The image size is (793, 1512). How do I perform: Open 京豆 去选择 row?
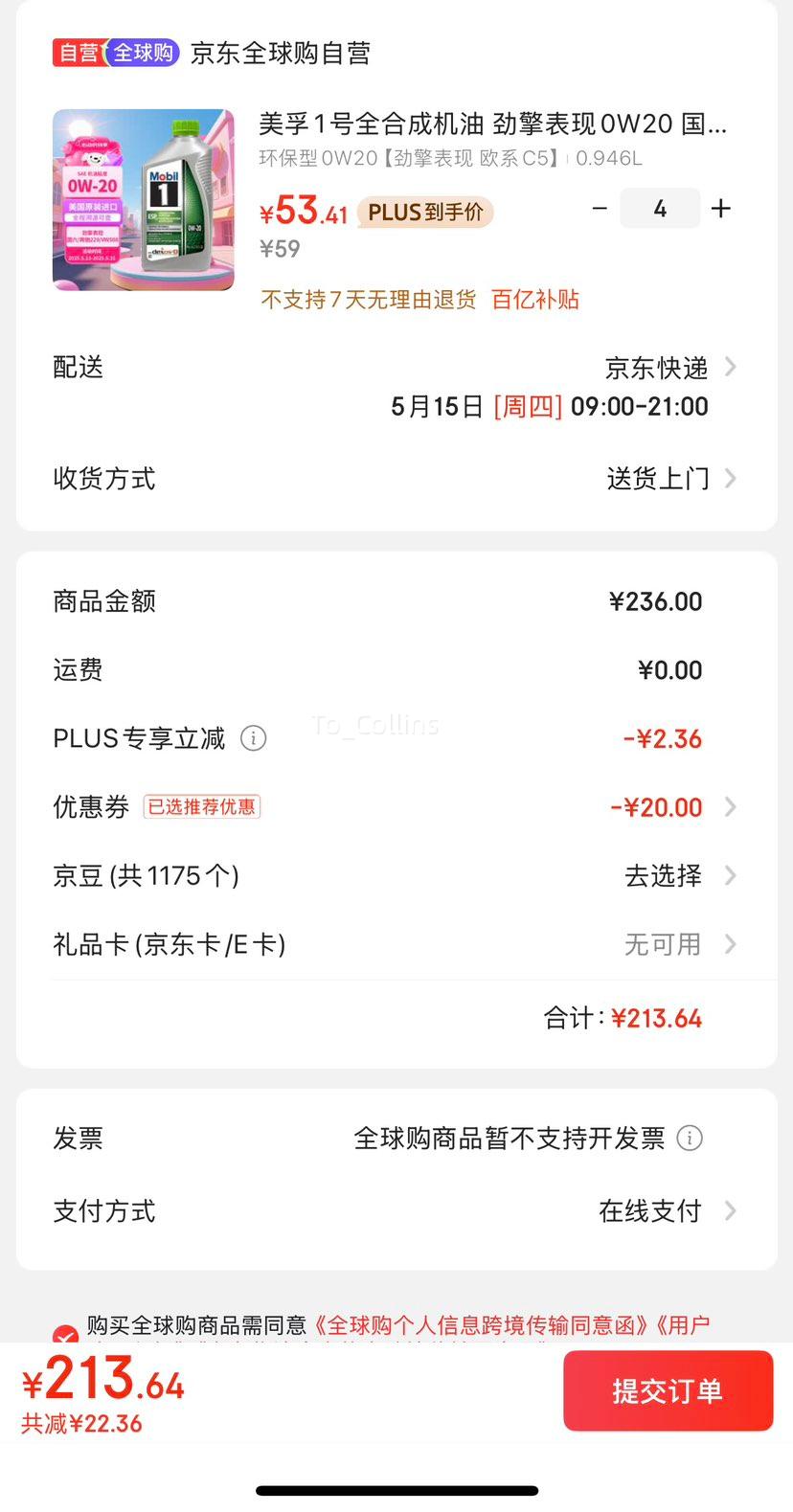point(396,875)
